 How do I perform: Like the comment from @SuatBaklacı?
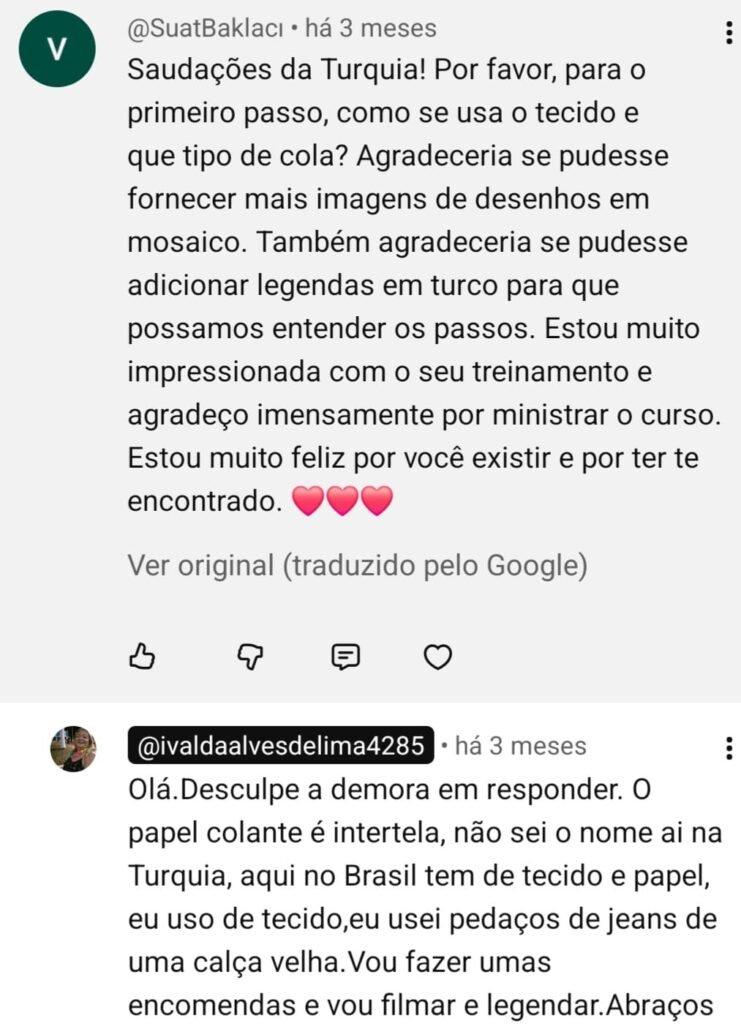(x=143, y=657)
